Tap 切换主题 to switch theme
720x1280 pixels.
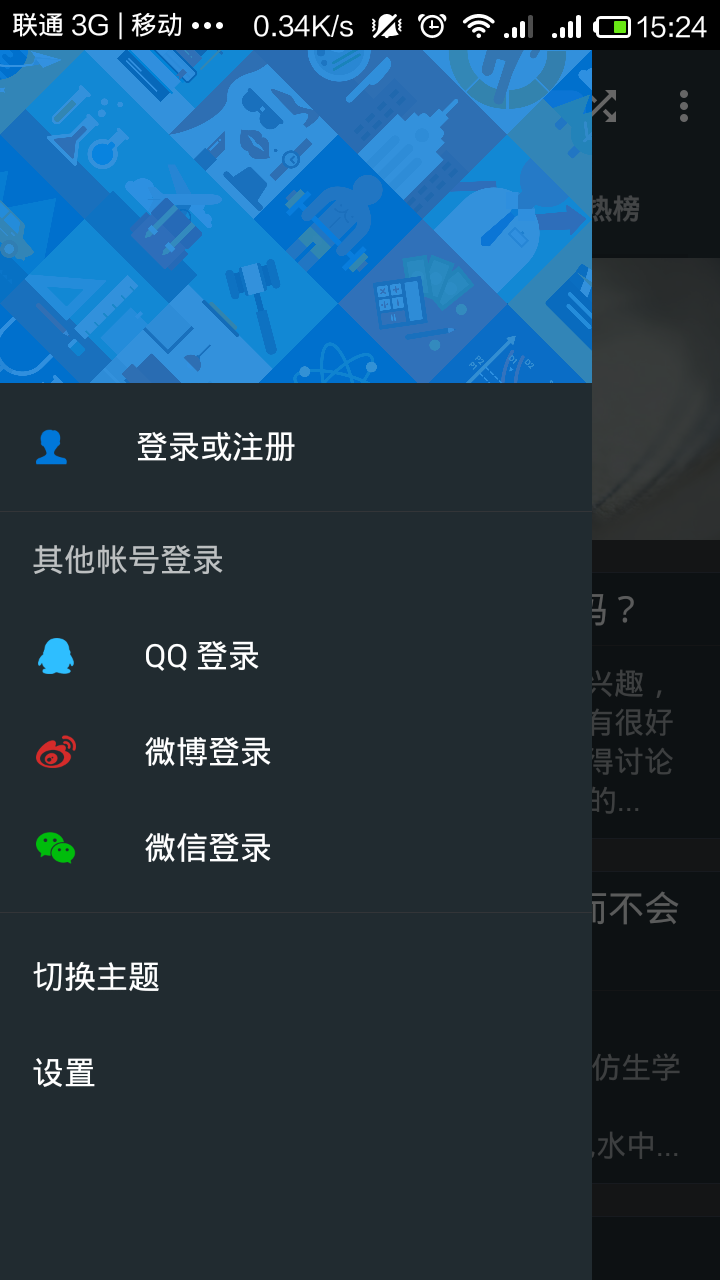coord(97,976)
